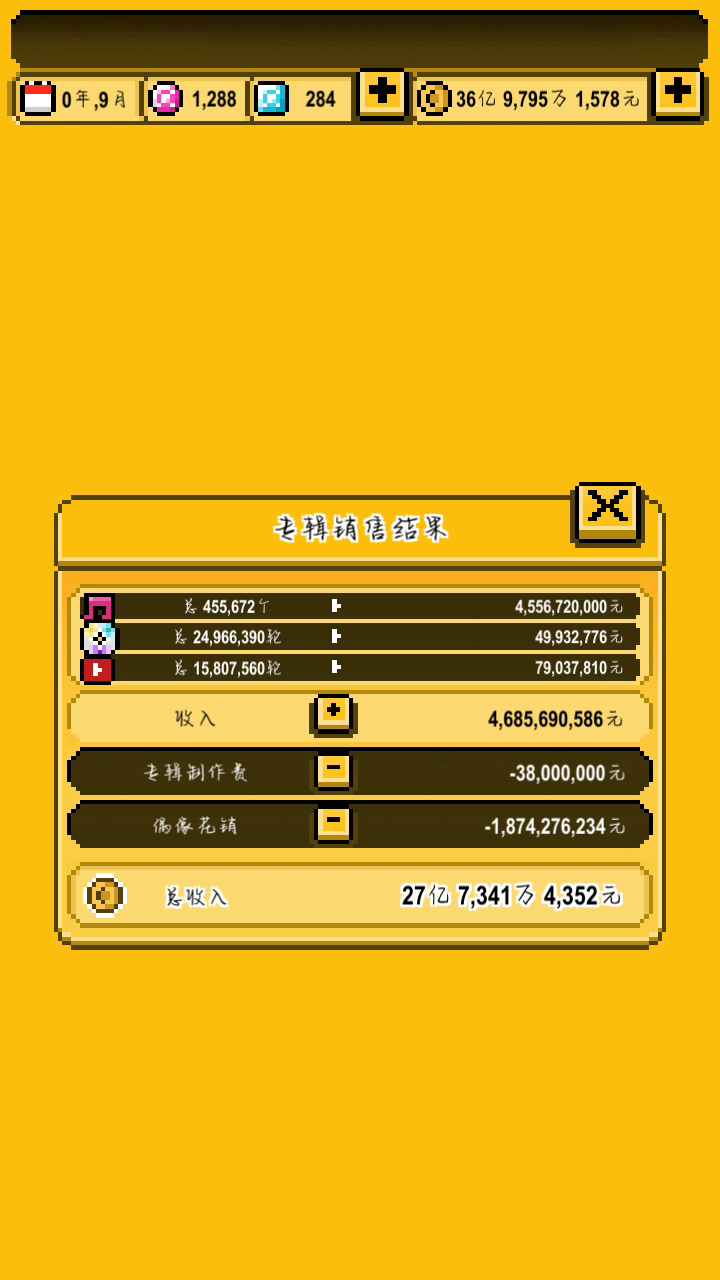
Task: Tap the plus button next to 284 diamonds
Action: 382,95
